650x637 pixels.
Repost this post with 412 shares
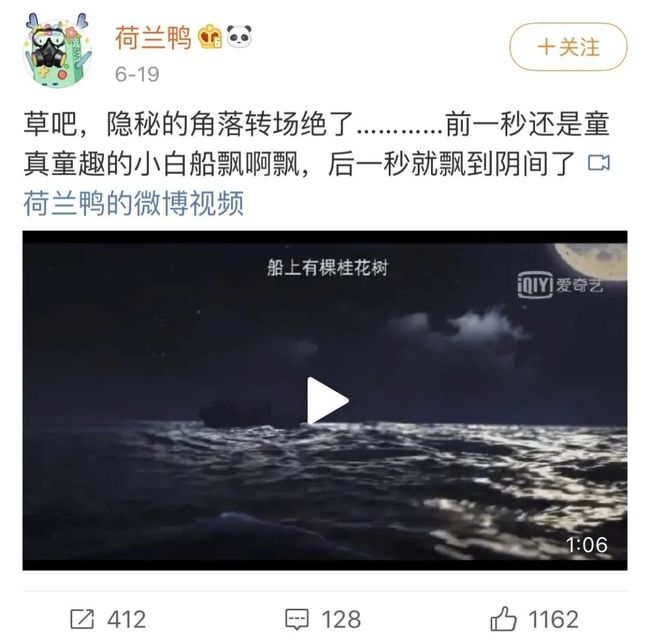[107, 618]
